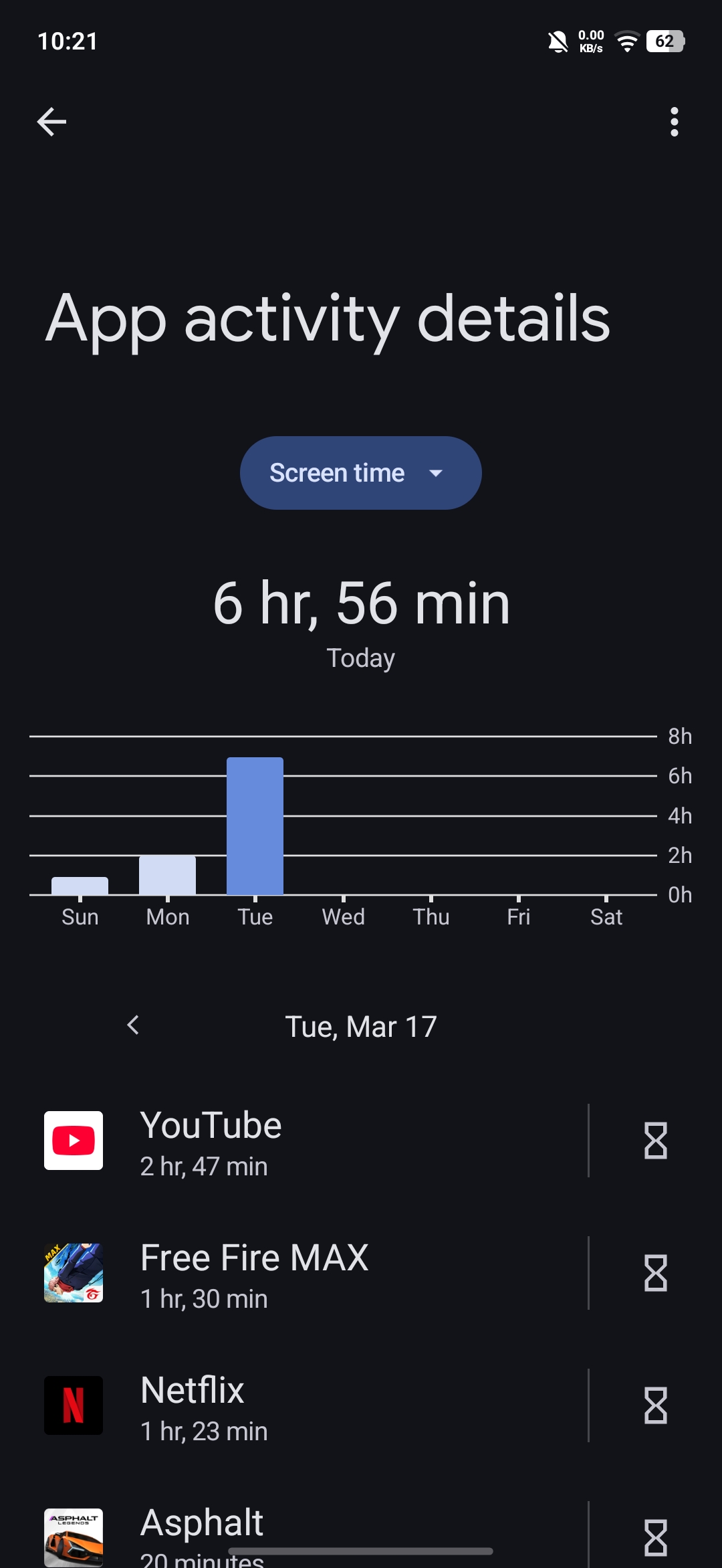722x1568 pixels.
Task: Open YouTube activity details
Action: click(x=294, y=1141)
